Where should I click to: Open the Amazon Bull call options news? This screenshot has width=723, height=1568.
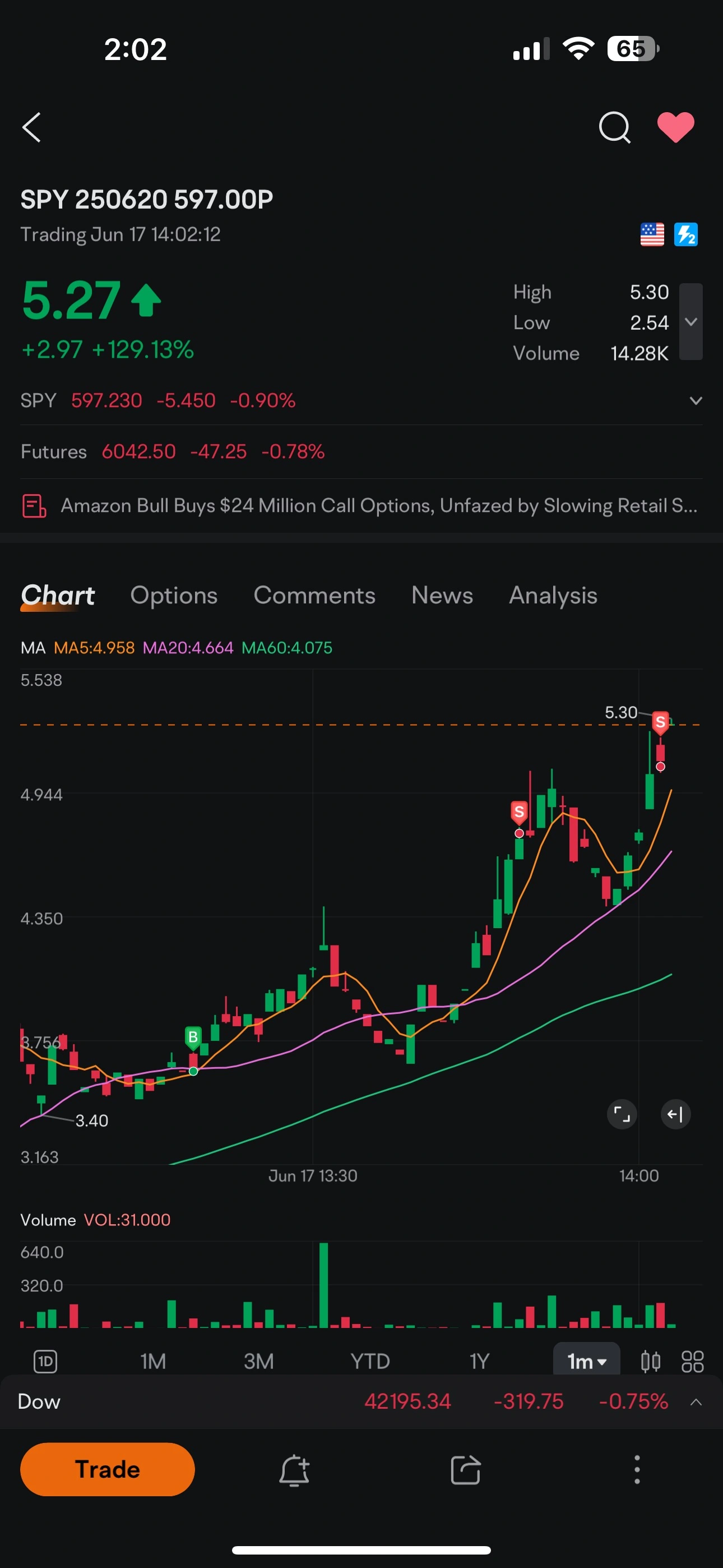tap(377, 506)
